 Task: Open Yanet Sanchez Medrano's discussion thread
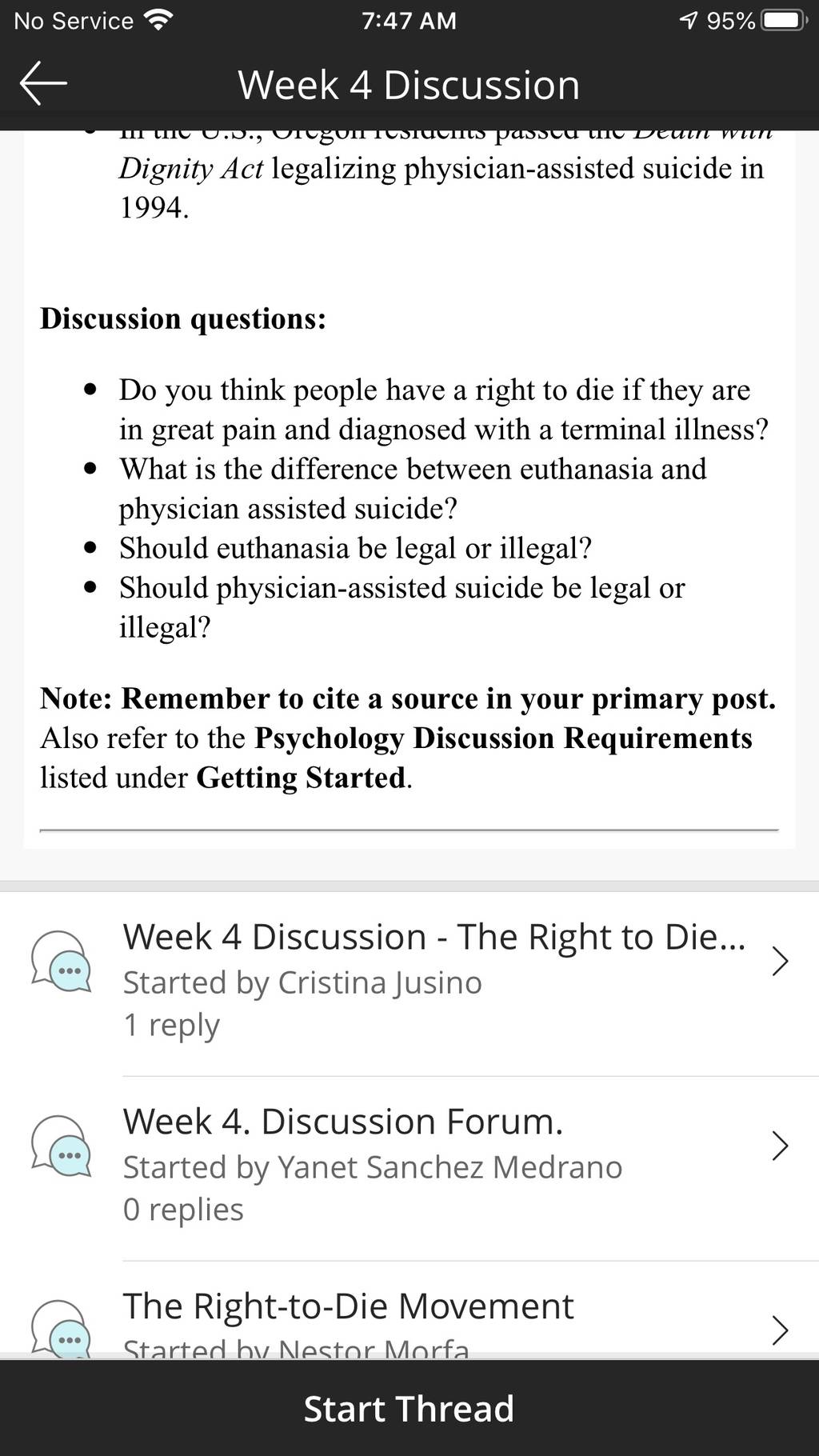tap(409, 1168)
